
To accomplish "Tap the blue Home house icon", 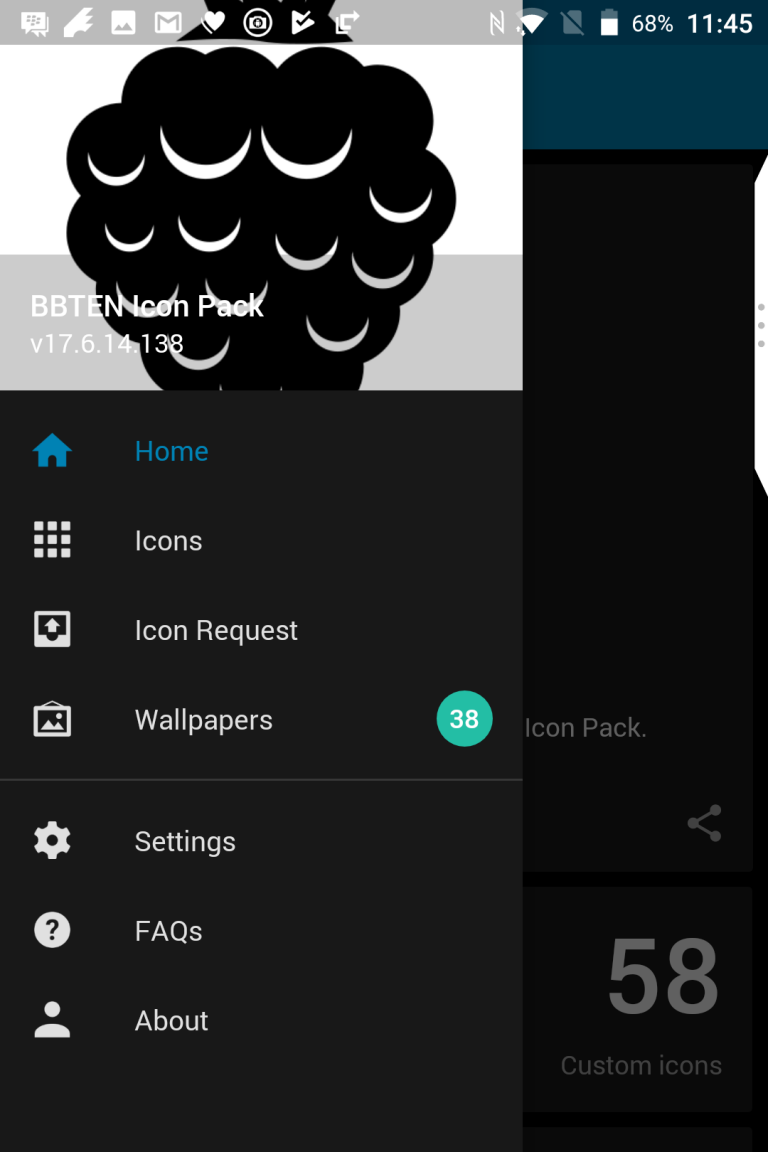I will coord(51,450).
